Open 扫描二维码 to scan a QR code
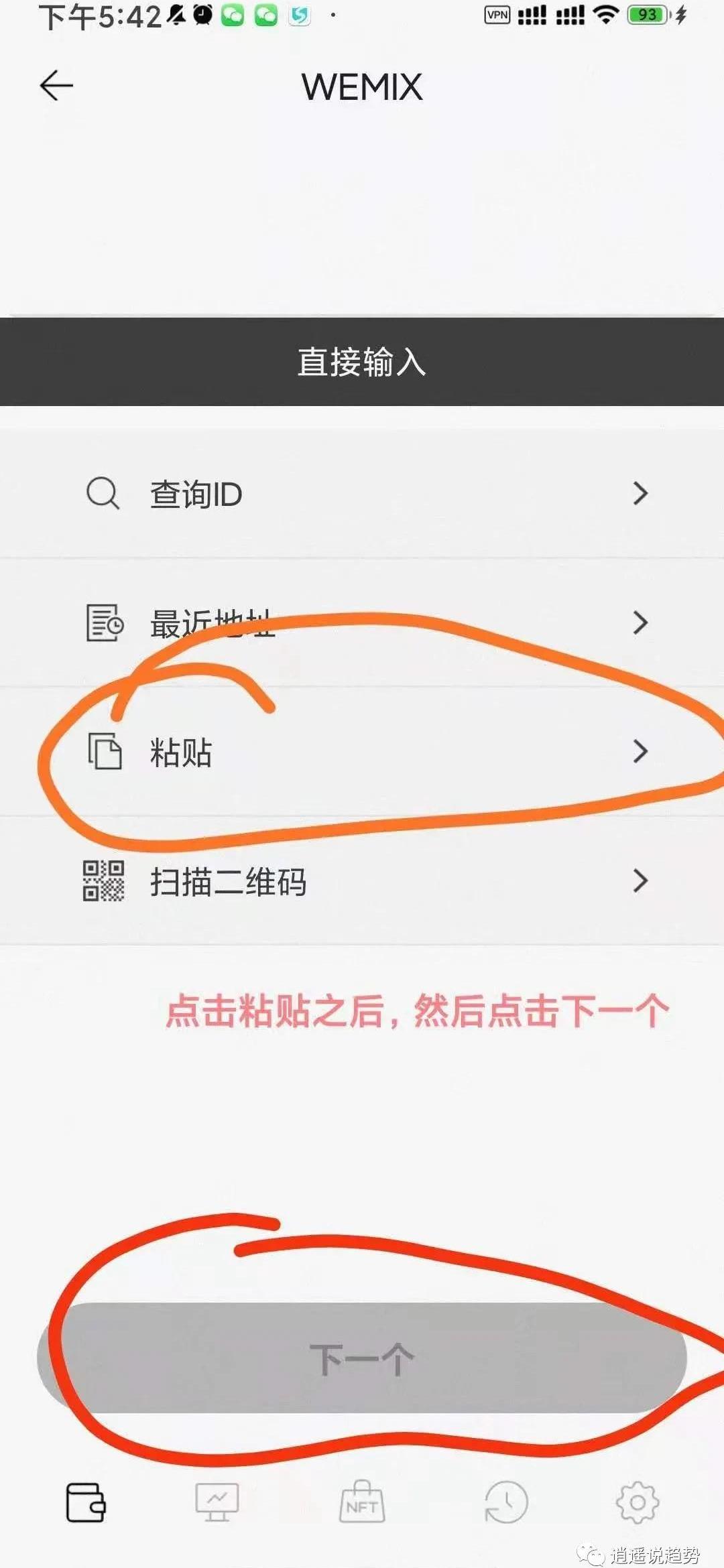The width and height of the screenshot is (724, 1568). coord(362,881)
